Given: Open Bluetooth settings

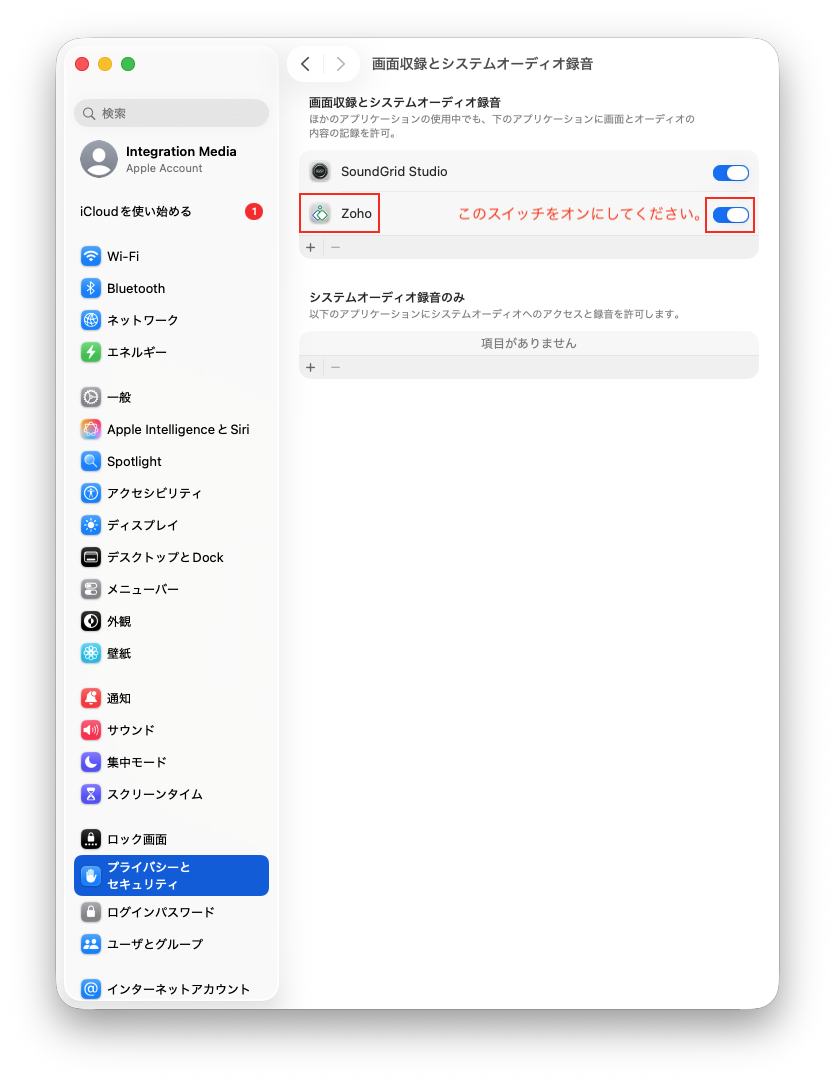Looking at the screenshot, I should pyautogui.click(x=136, y=288).
